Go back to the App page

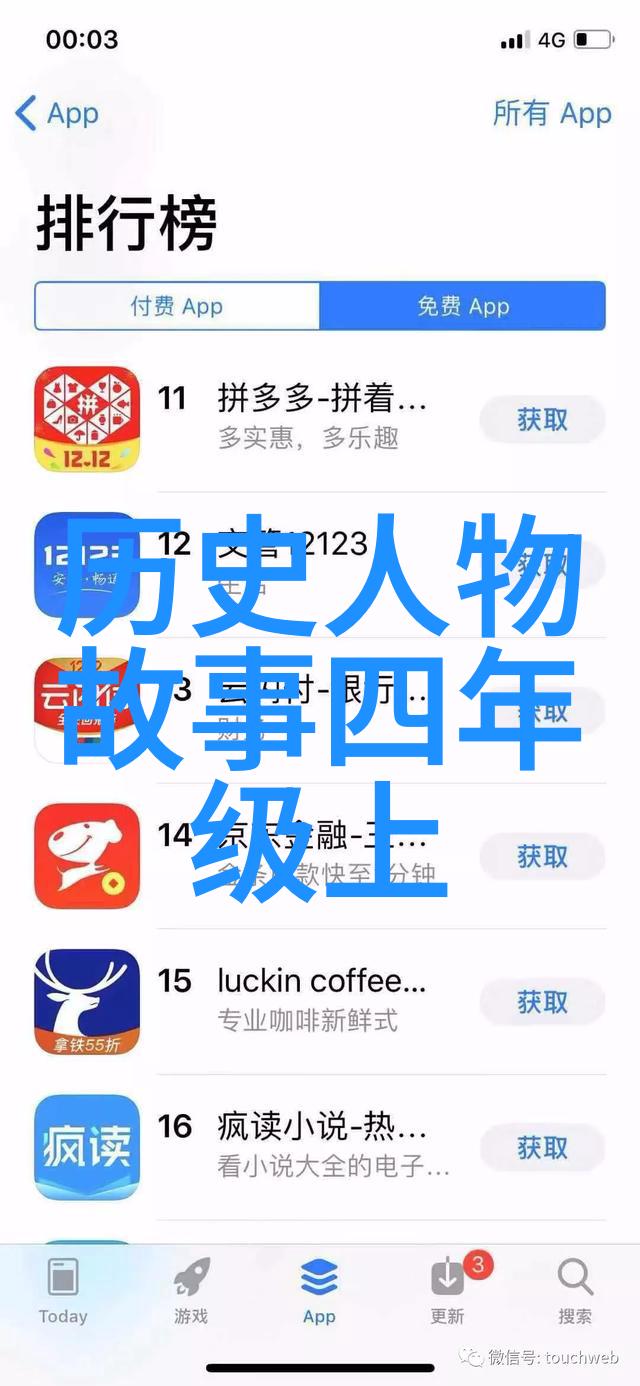tap(57, 113)
